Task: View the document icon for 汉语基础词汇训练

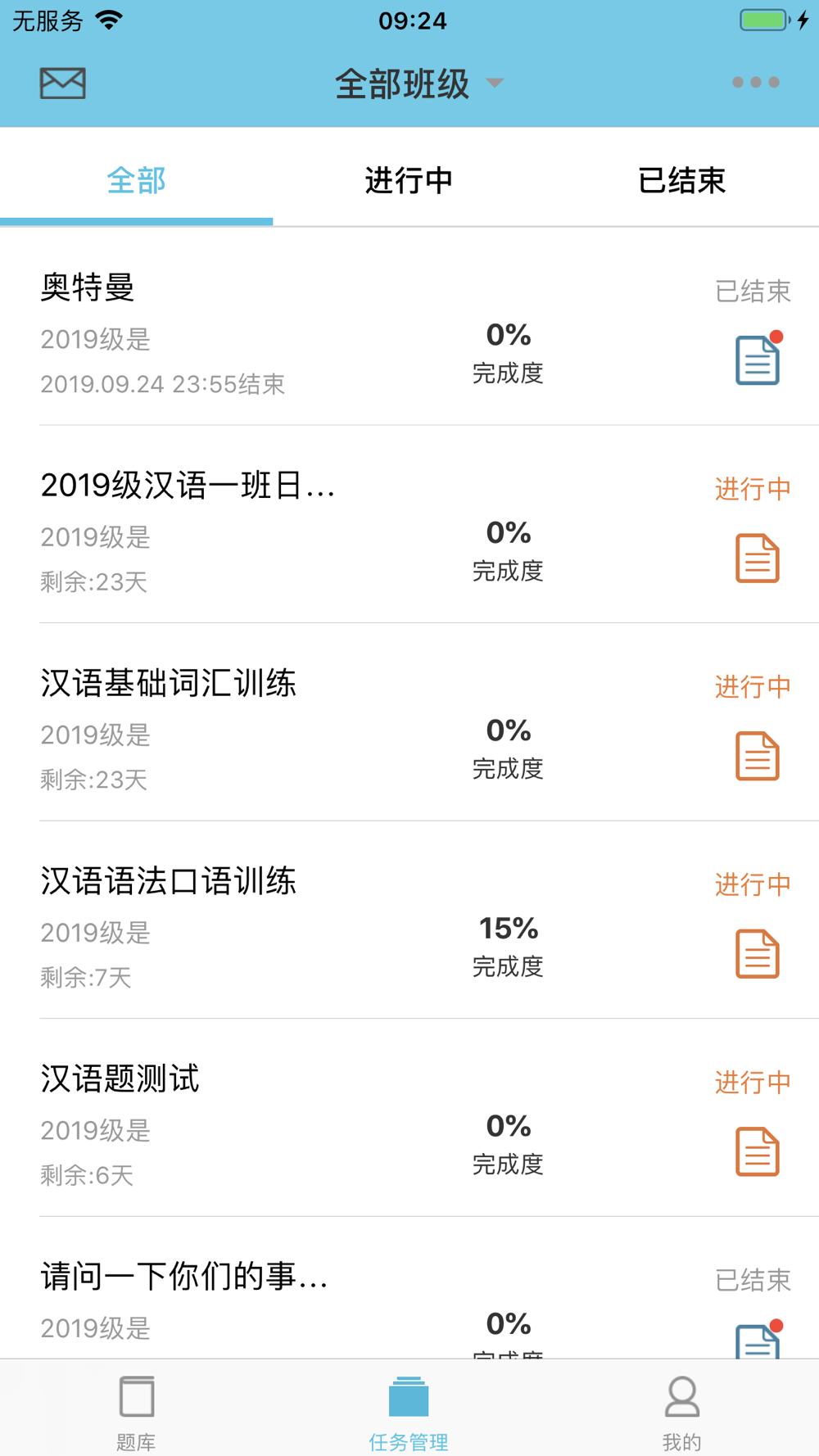Action: 758,756
